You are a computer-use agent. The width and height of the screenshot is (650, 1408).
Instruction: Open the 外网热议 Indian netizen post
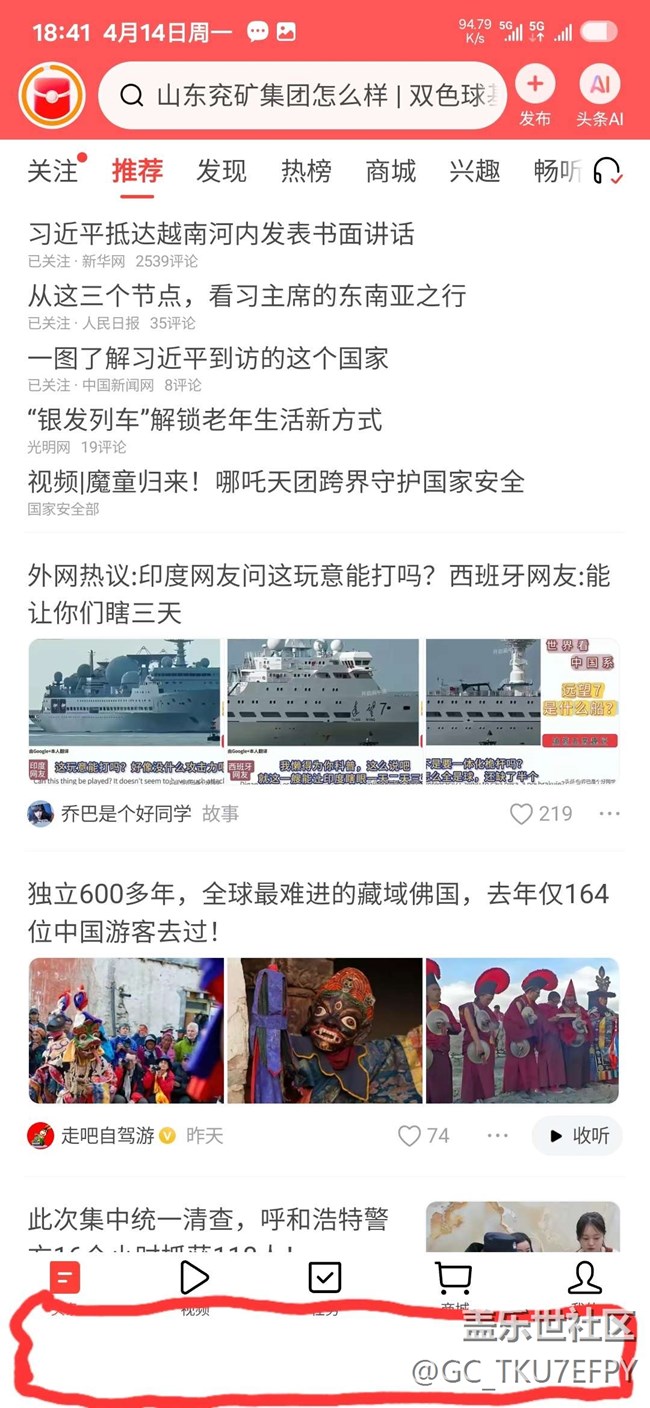(318, 593)
